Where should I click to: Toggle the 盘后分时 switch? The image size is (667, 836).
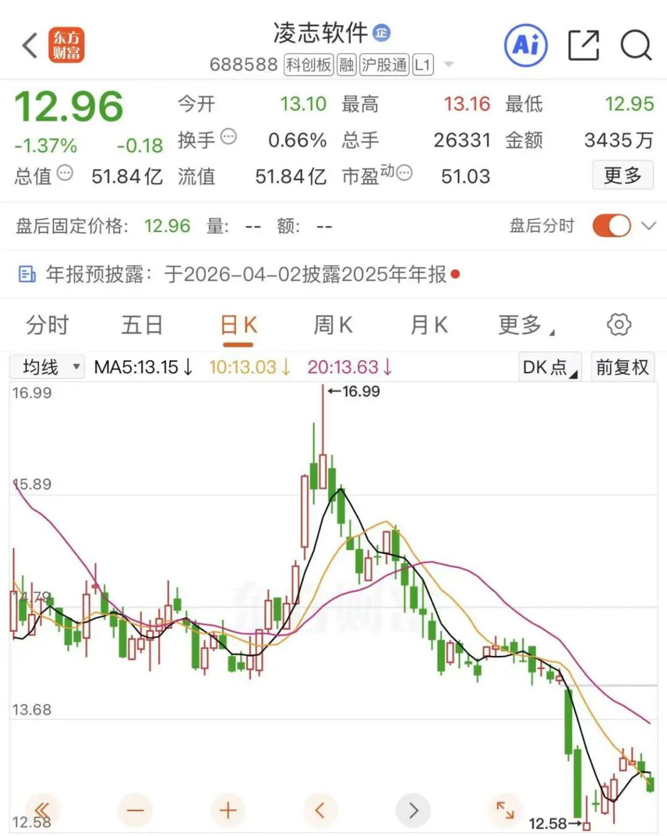coord(611,225)
